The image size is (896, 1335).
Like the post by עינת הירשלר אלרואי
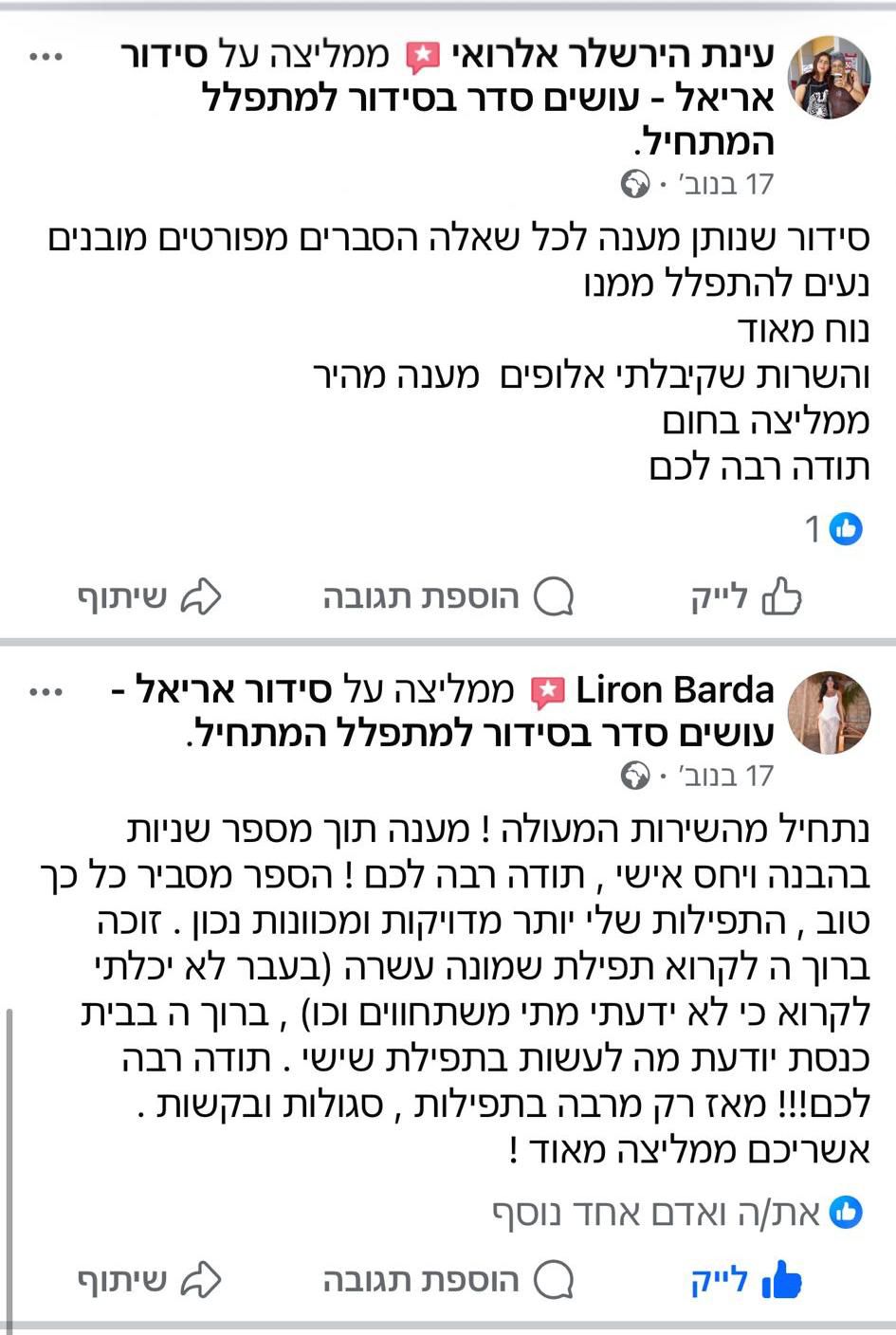tap(745, 597)
